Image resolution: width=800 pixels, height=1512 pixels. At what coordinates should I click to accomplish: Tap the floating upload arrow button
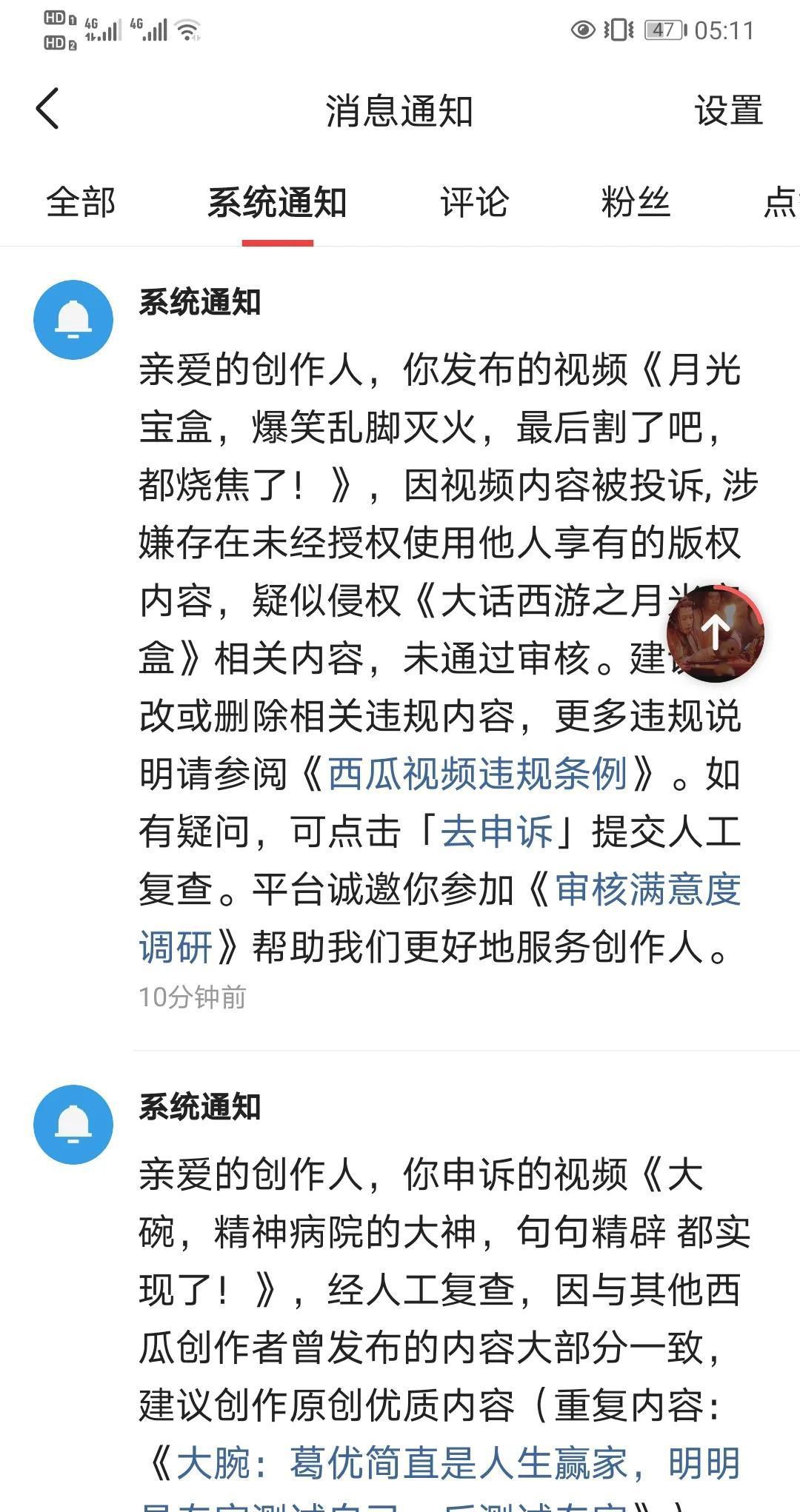pyautogui.click(x=715, y=632)
